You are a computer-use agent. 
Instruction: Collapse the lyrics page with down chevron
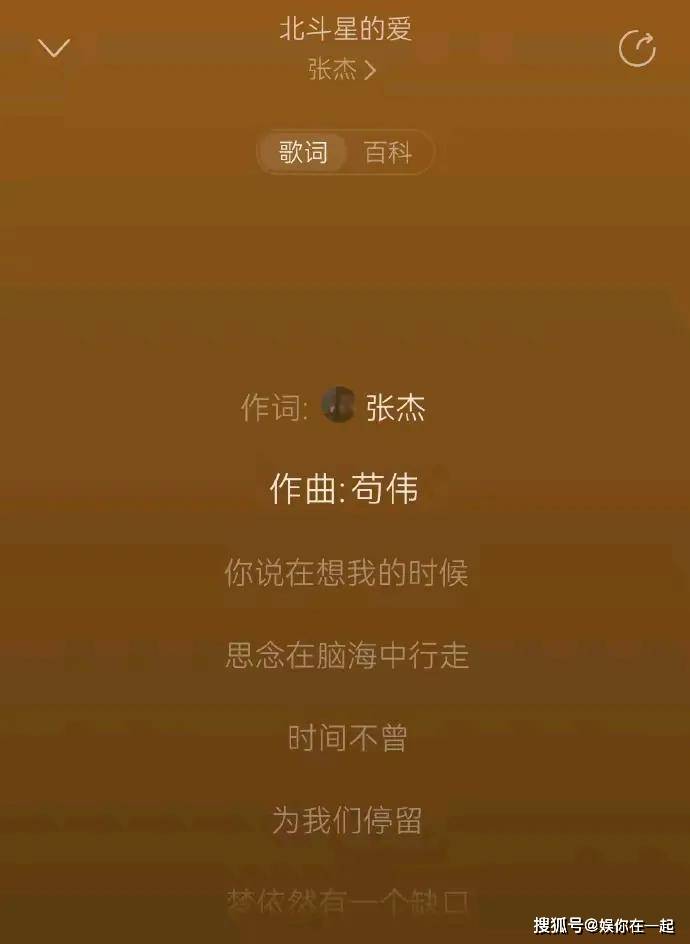point(53,48)
